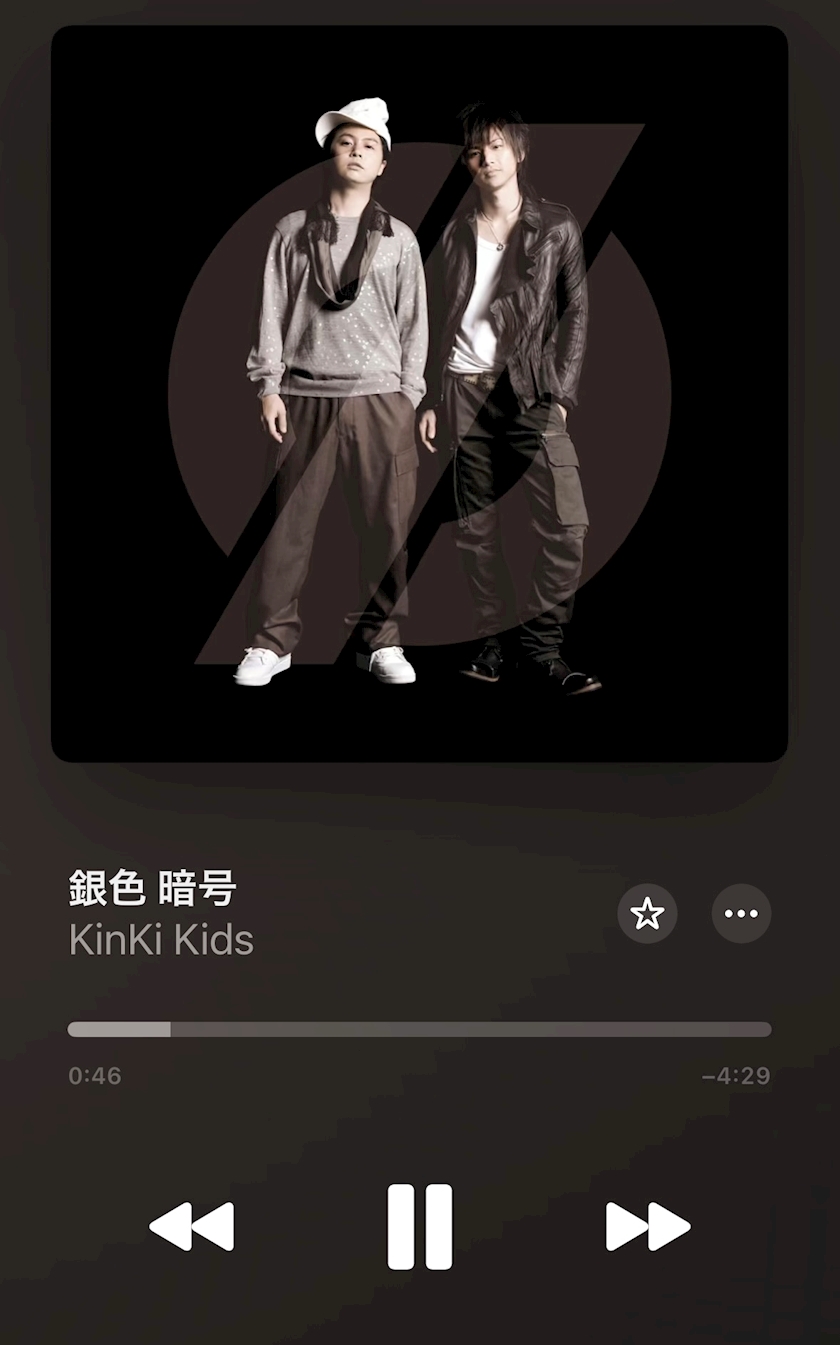This screenshot has width=840, height=1345.
Task: Go back to the previous track
Action: pyautogui.click(x=192, y=1227)
